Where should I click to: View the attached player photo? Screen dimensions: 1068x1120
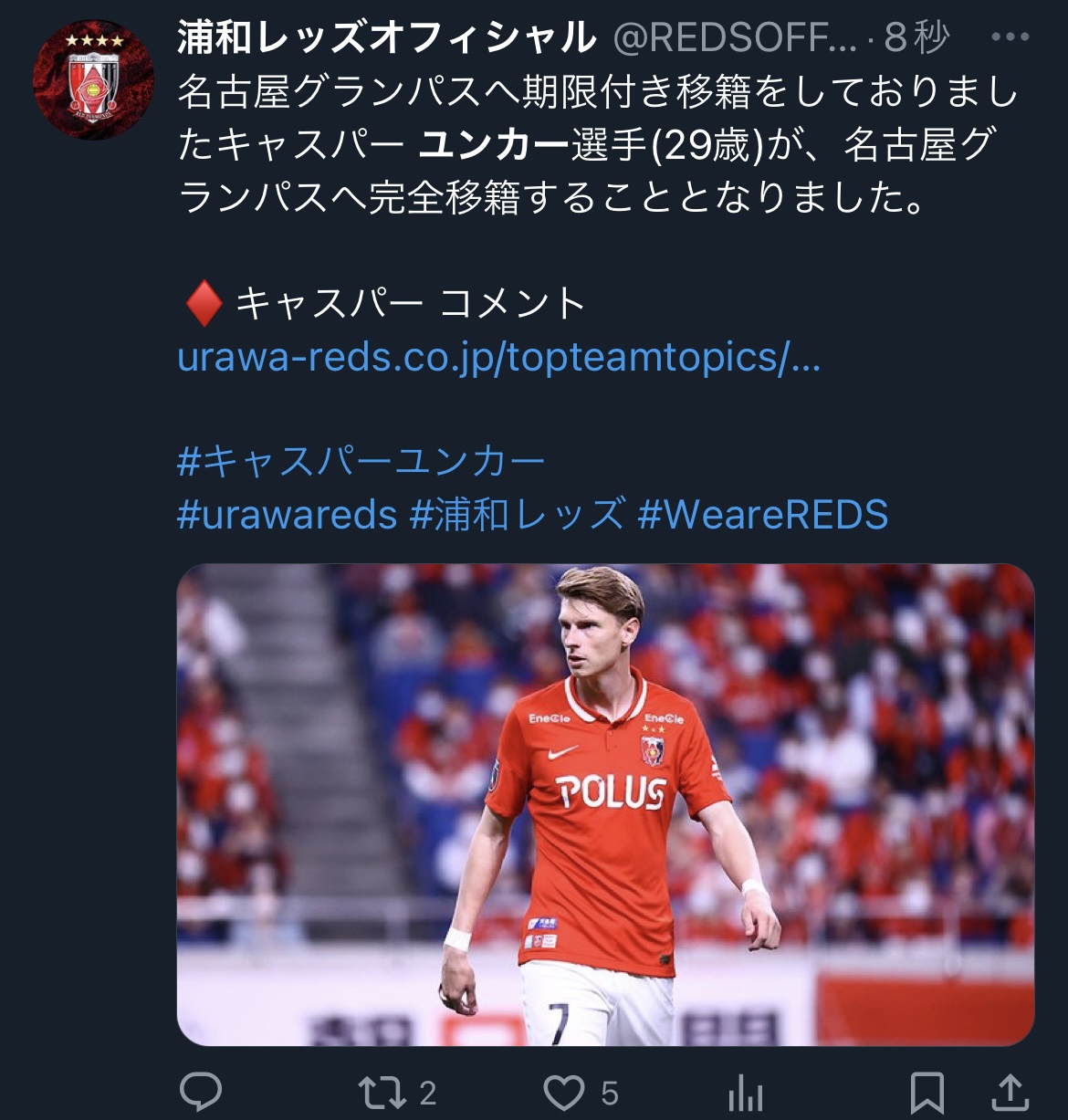click(604, 804)
